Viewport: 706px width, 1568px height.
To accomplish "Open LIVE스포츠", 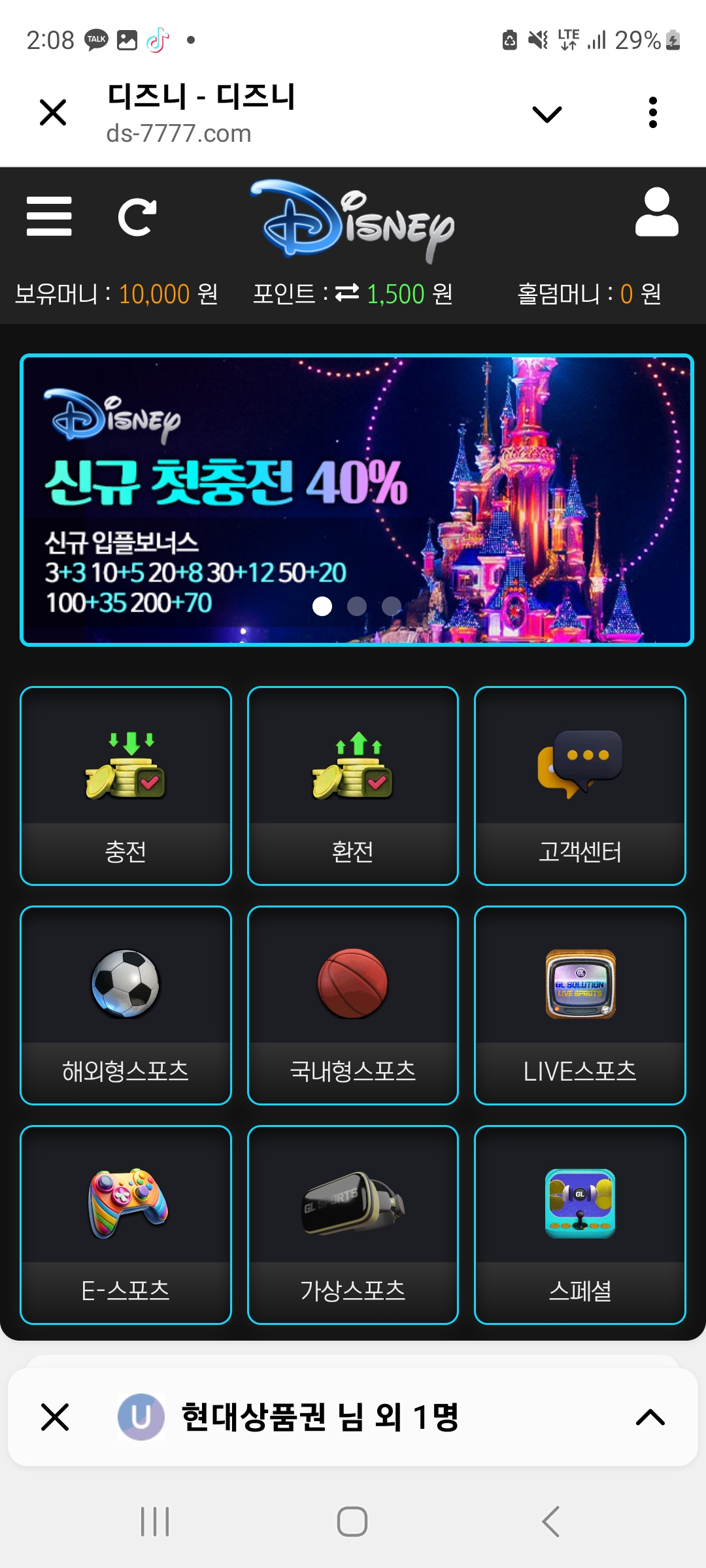I will (580, 1005).
